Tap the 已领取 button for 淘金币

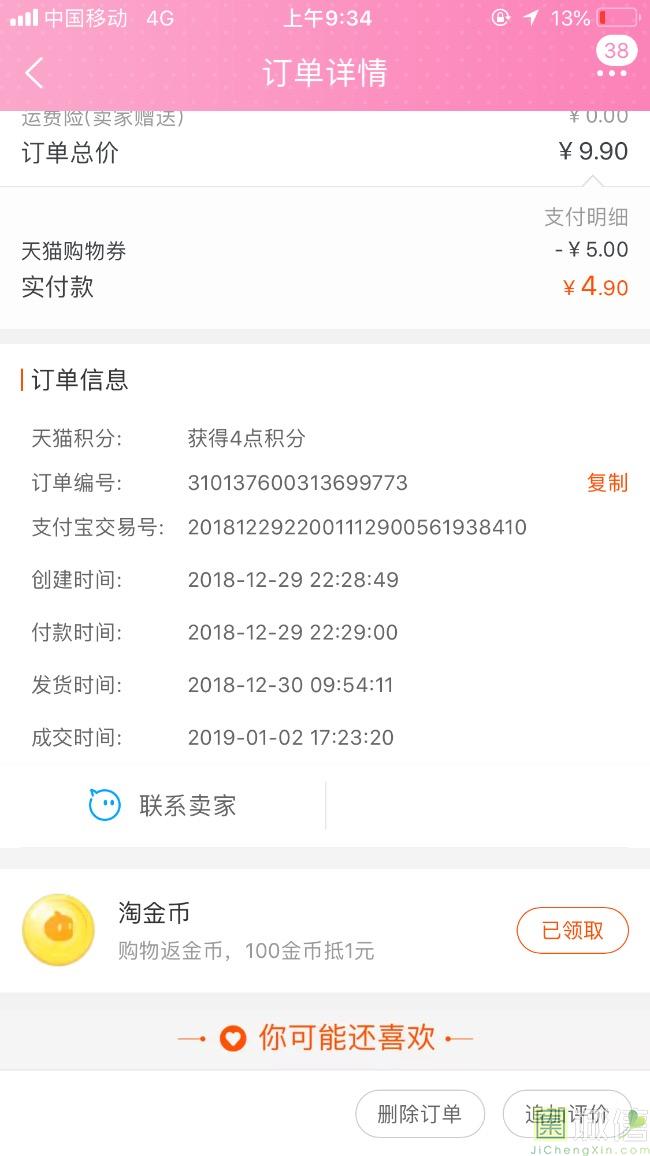coord(572,930)
